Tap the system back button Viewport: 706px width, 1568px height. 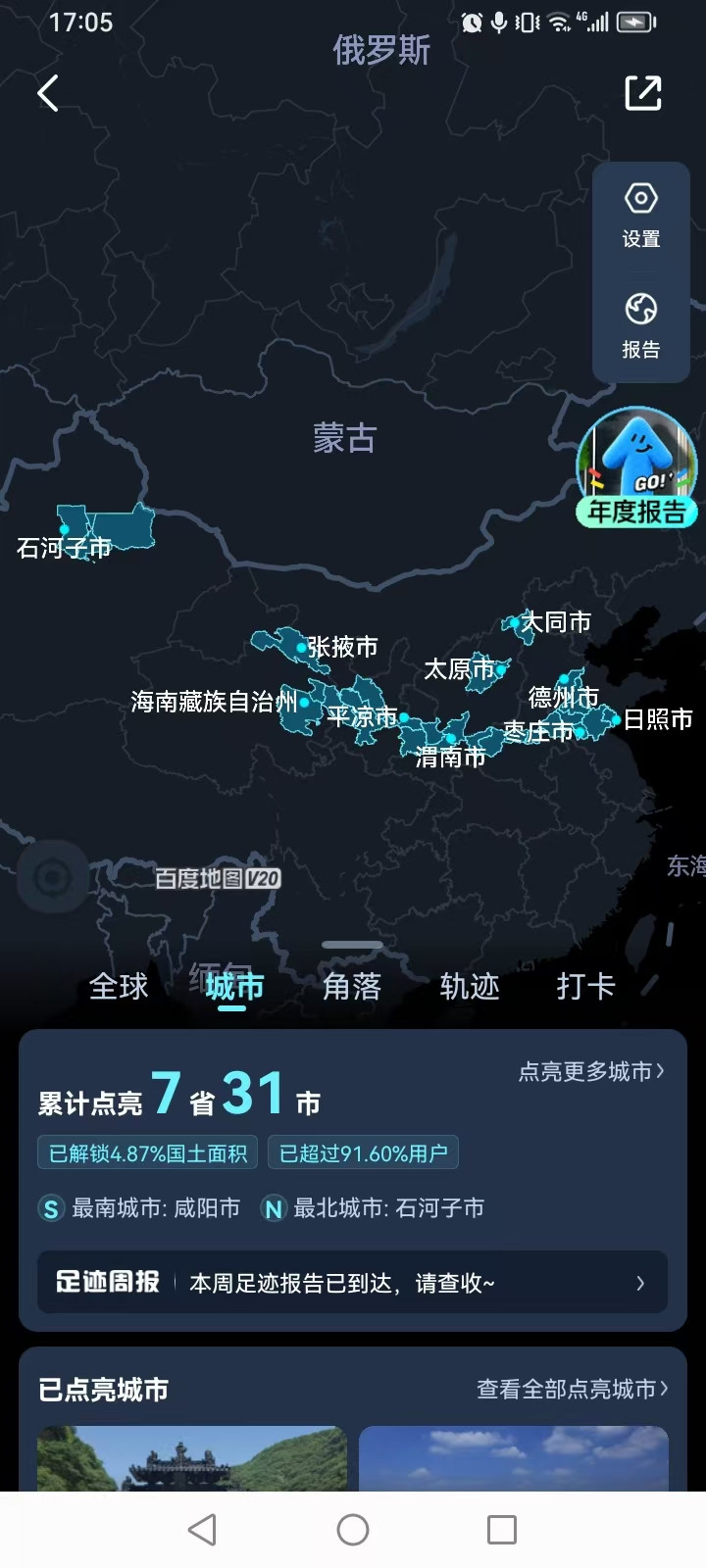point(202,1529)
